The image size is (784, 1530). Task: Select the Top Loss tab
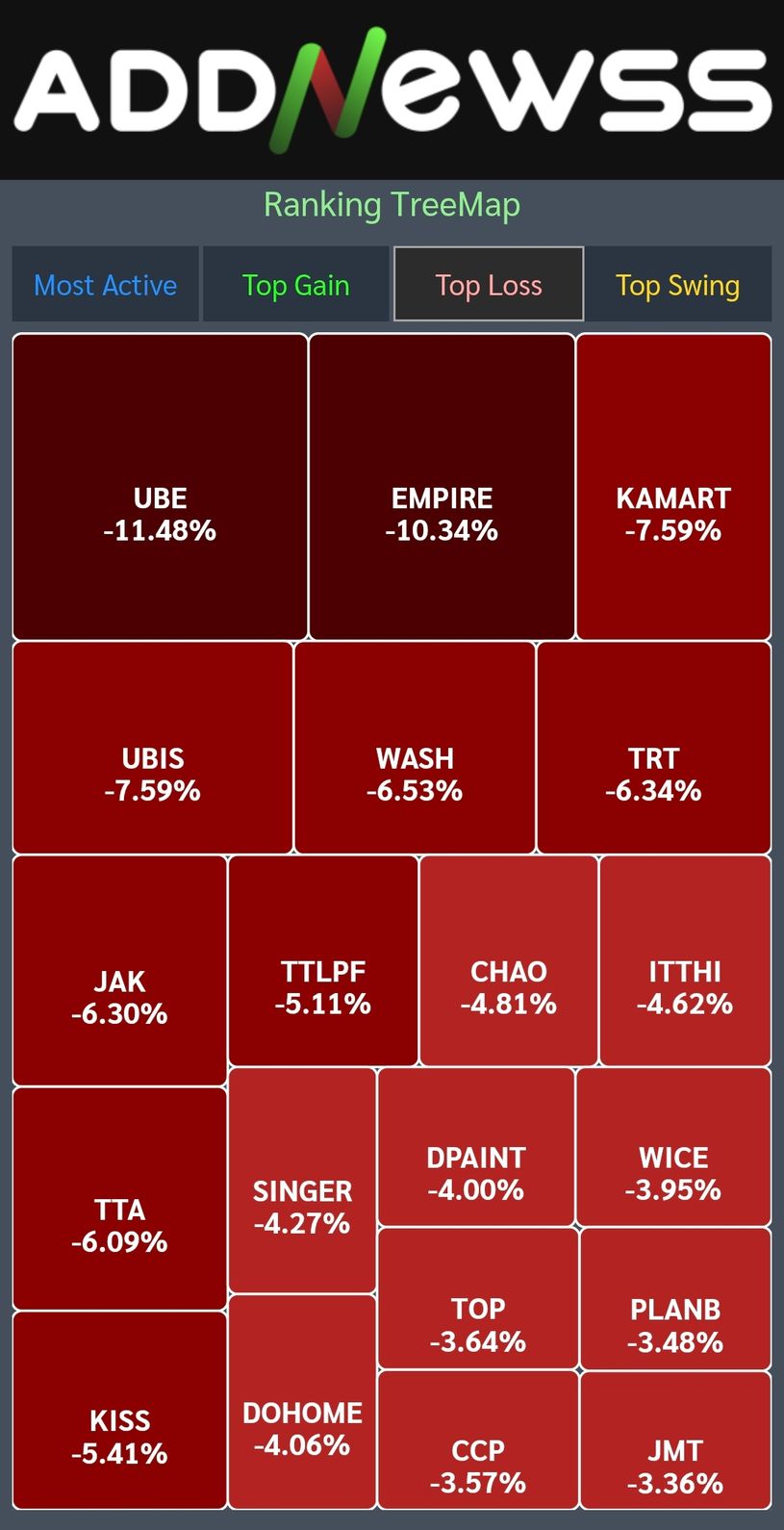pos(489,285)
